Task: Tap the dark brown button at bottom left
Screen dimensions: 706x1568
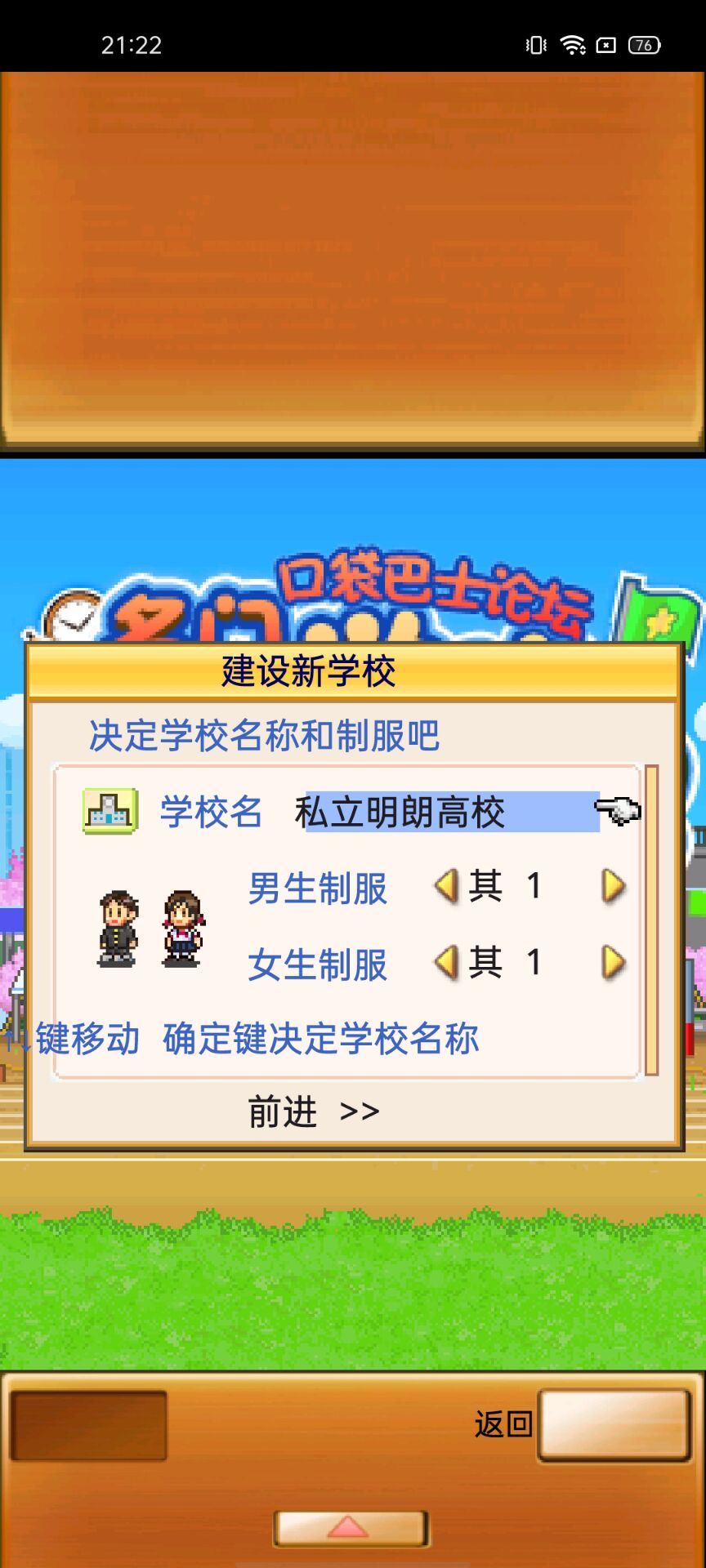Action: pyautogui.click(x=89, y=1425)
